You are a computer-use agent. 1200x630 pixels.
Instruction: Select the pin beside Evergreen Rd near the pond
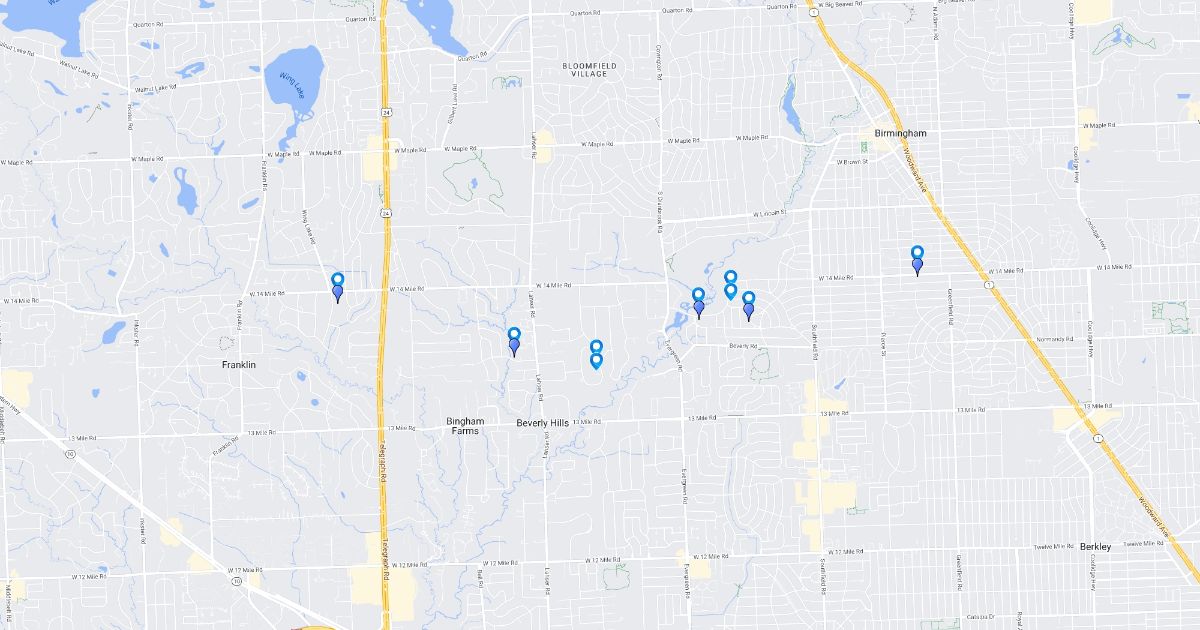point(698,304)
